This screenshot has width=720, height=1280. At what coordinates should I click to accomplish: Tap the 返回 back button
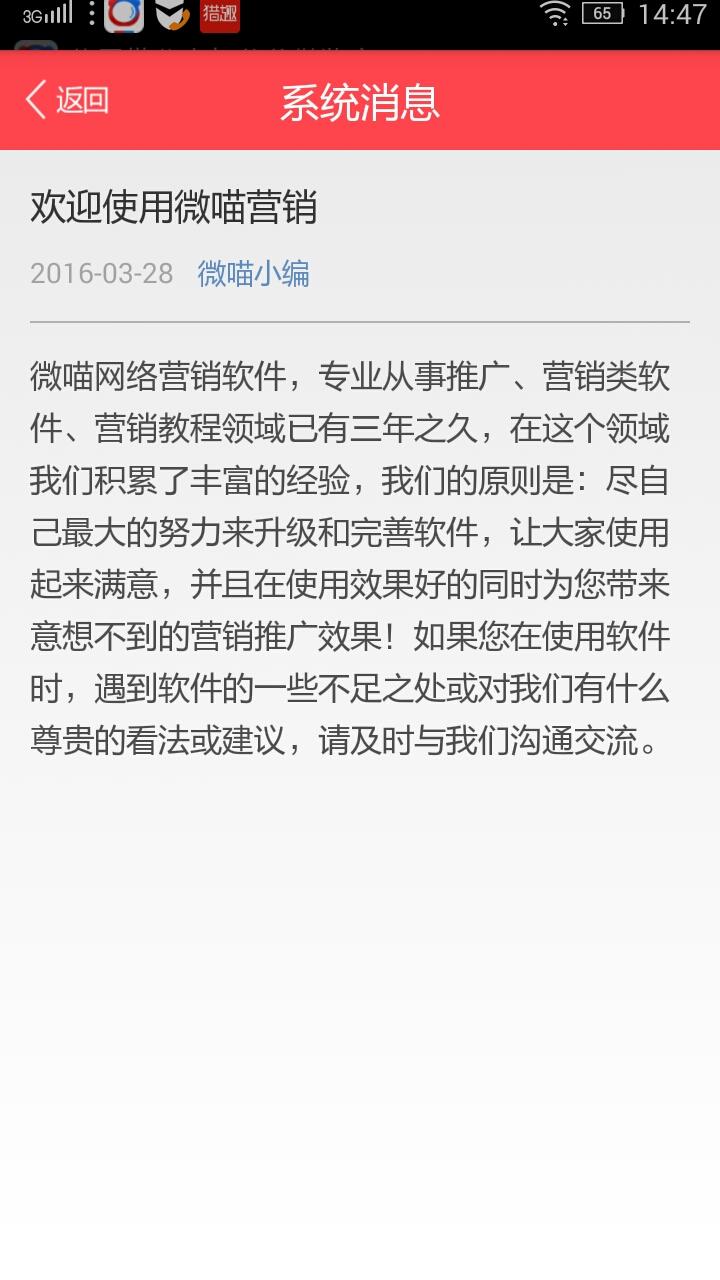tap(67, 100)
